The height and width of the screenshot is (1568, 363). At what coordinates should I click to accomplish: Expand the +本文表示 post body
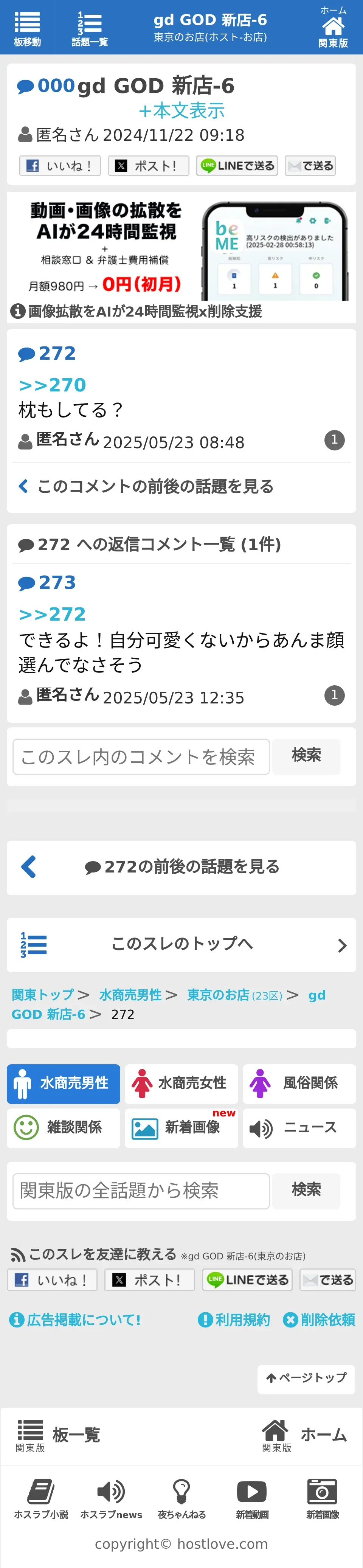coord(181,110)
